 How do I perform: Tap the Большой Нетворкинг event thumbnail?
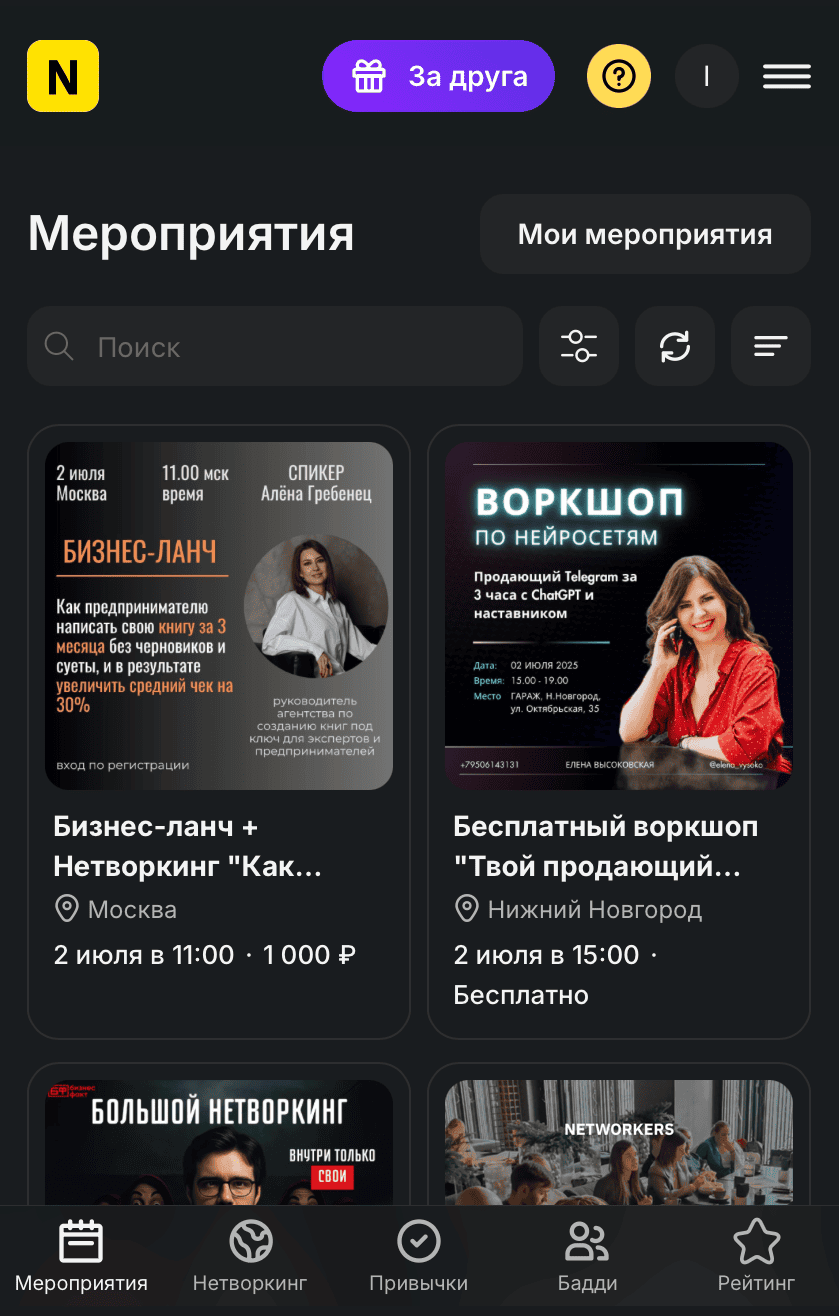[x=219, y=1140]
